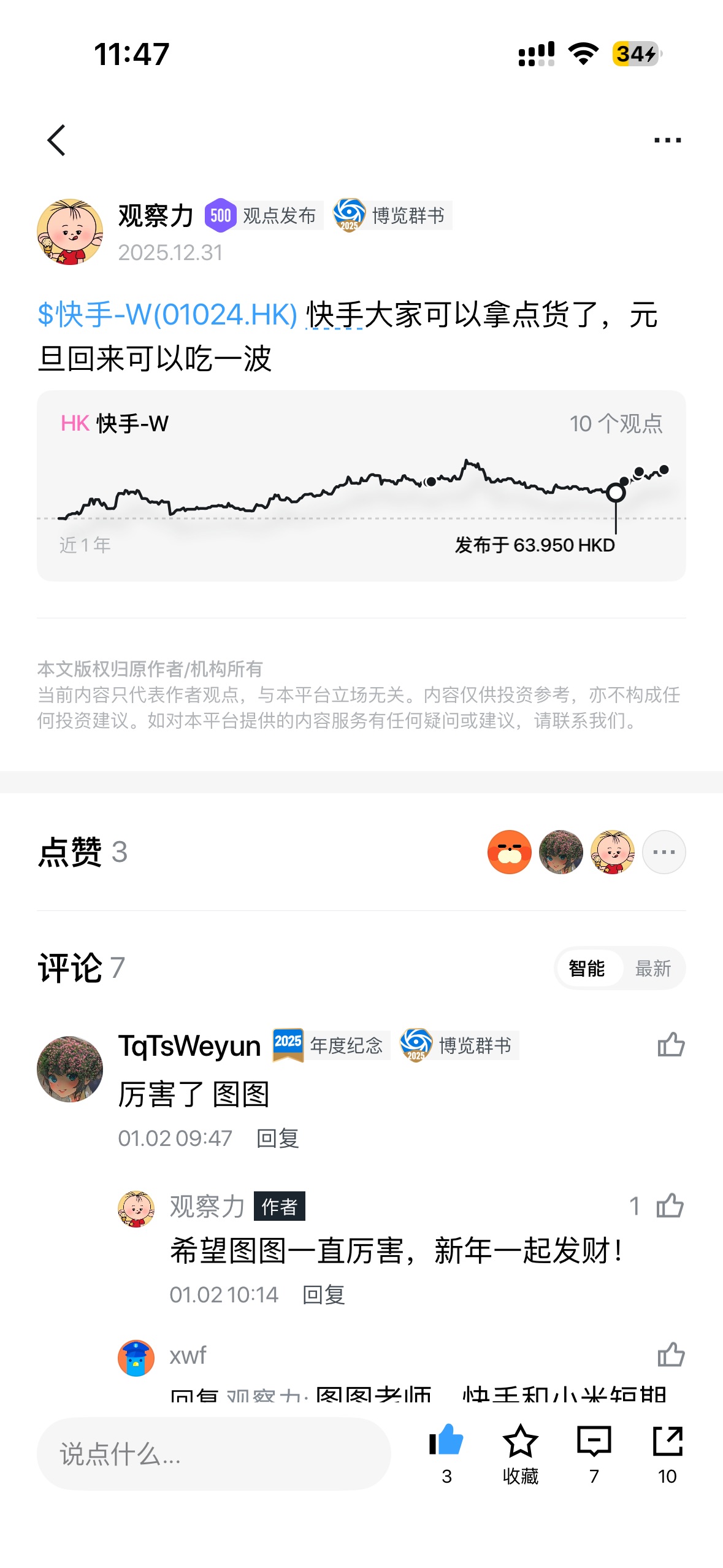This screenshot has height=1568, width=723.
Task: Open the 博览群书 badge next to 观察力
Action: (392, 215)
